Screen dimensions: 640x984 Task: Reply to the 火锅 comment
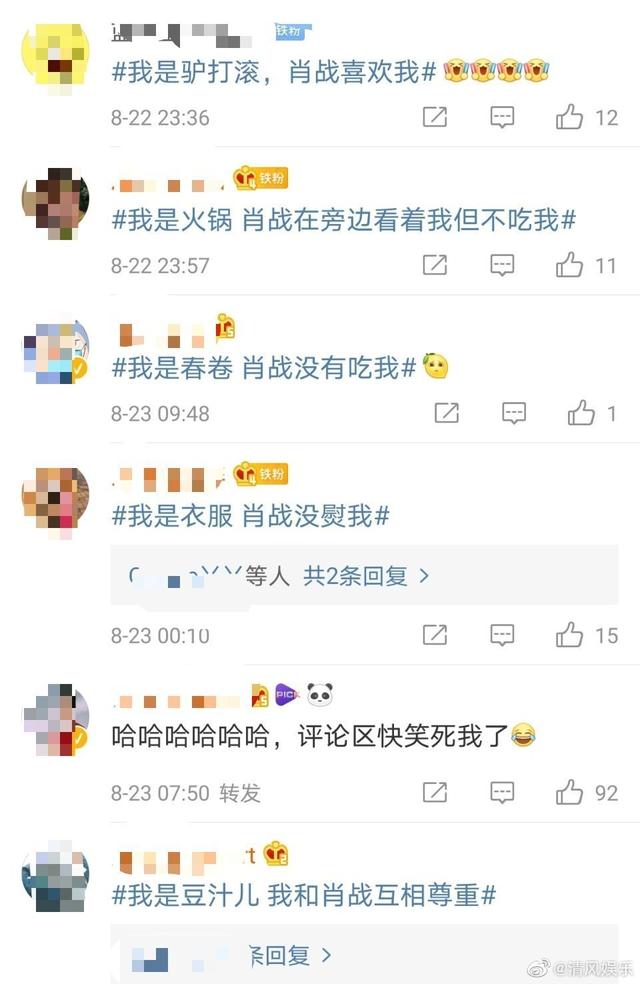tap(502, 265)
